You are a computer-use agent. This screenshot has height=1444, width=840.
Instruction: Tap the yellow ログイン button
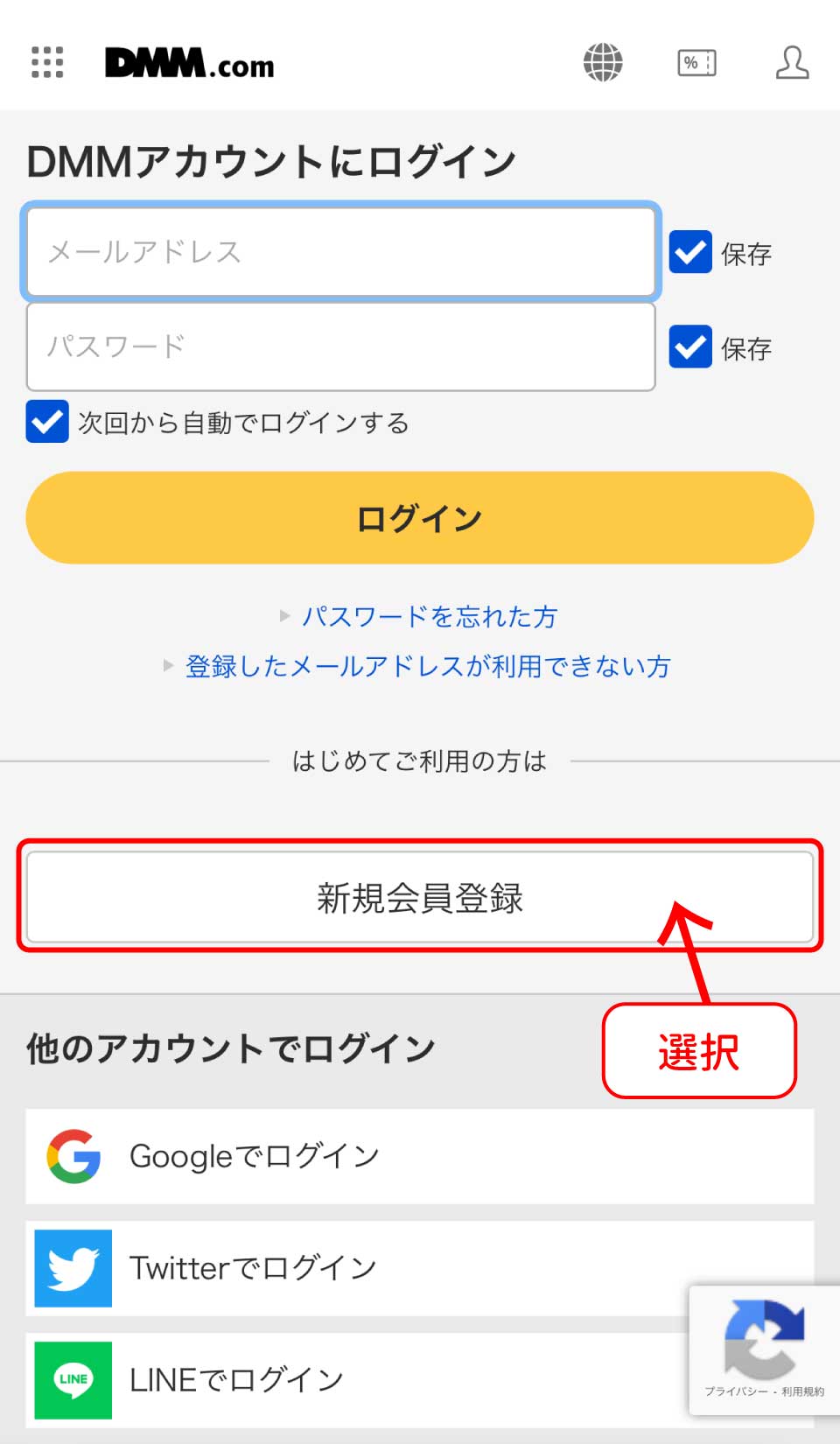(x=420, y=518)
